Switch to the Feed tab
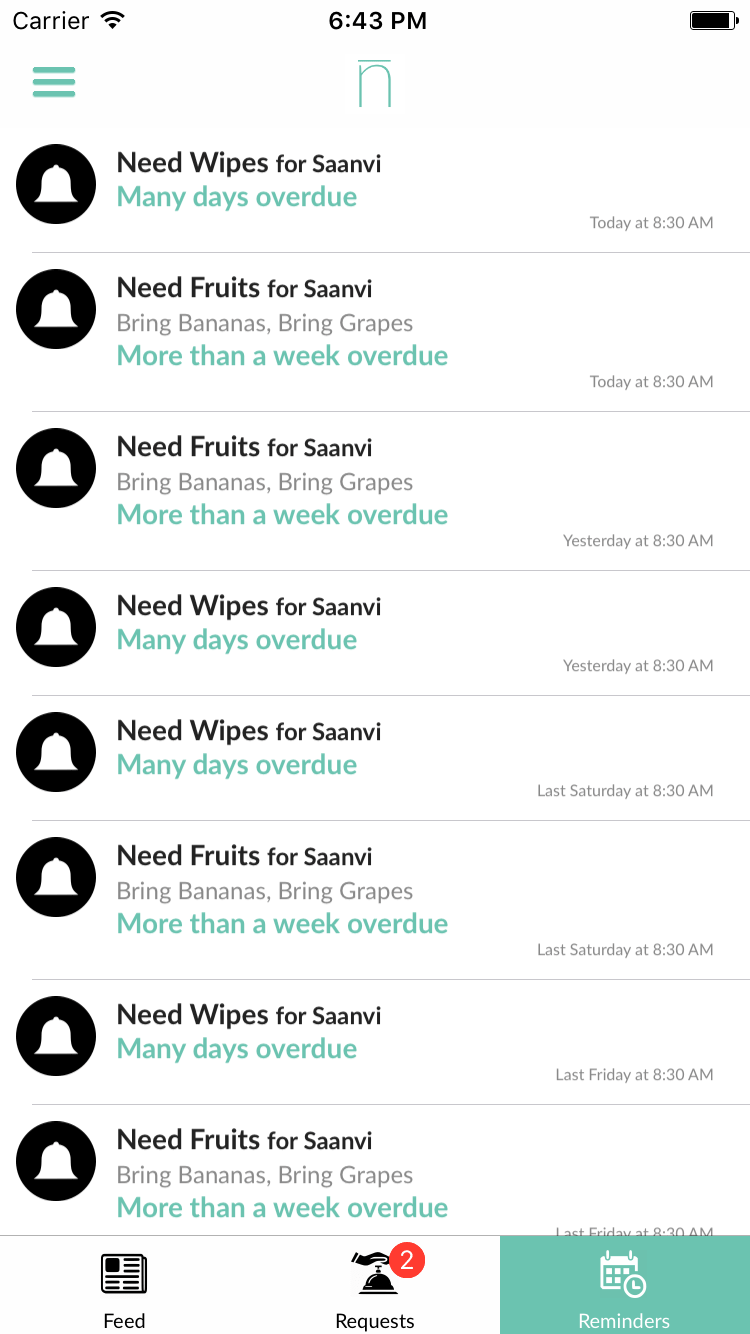This screenshot has width=750, height=1334. point(124,1285)
